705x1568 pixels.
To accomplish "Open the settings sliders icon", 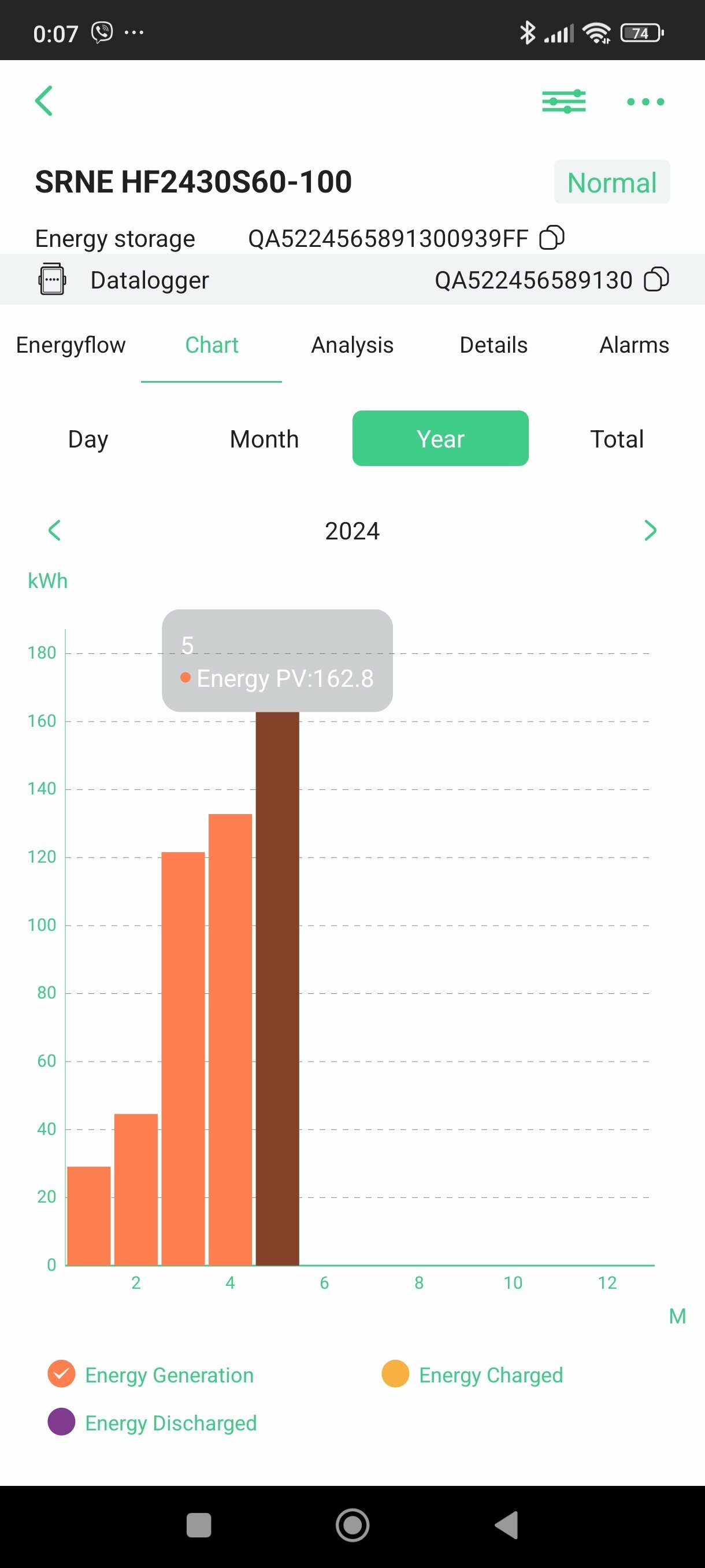I will tap(564, 101).
